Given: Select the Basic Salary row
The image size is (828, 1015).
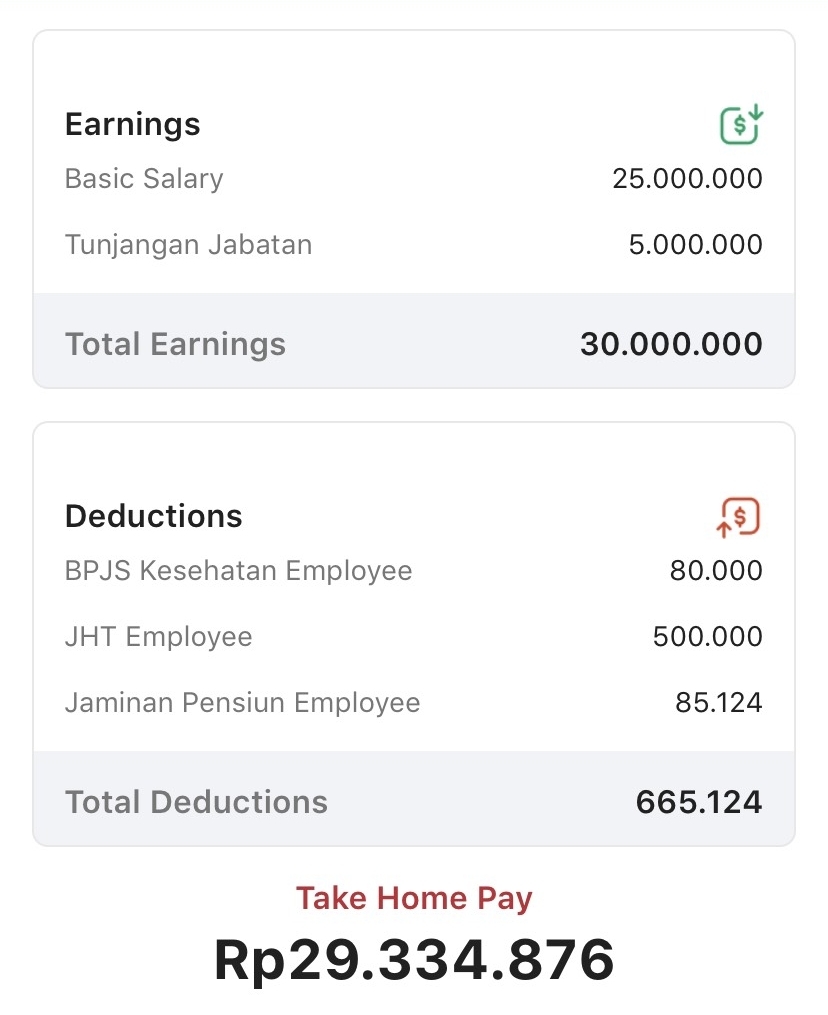Looking at the screenshot, I should [x=413, y=179].
